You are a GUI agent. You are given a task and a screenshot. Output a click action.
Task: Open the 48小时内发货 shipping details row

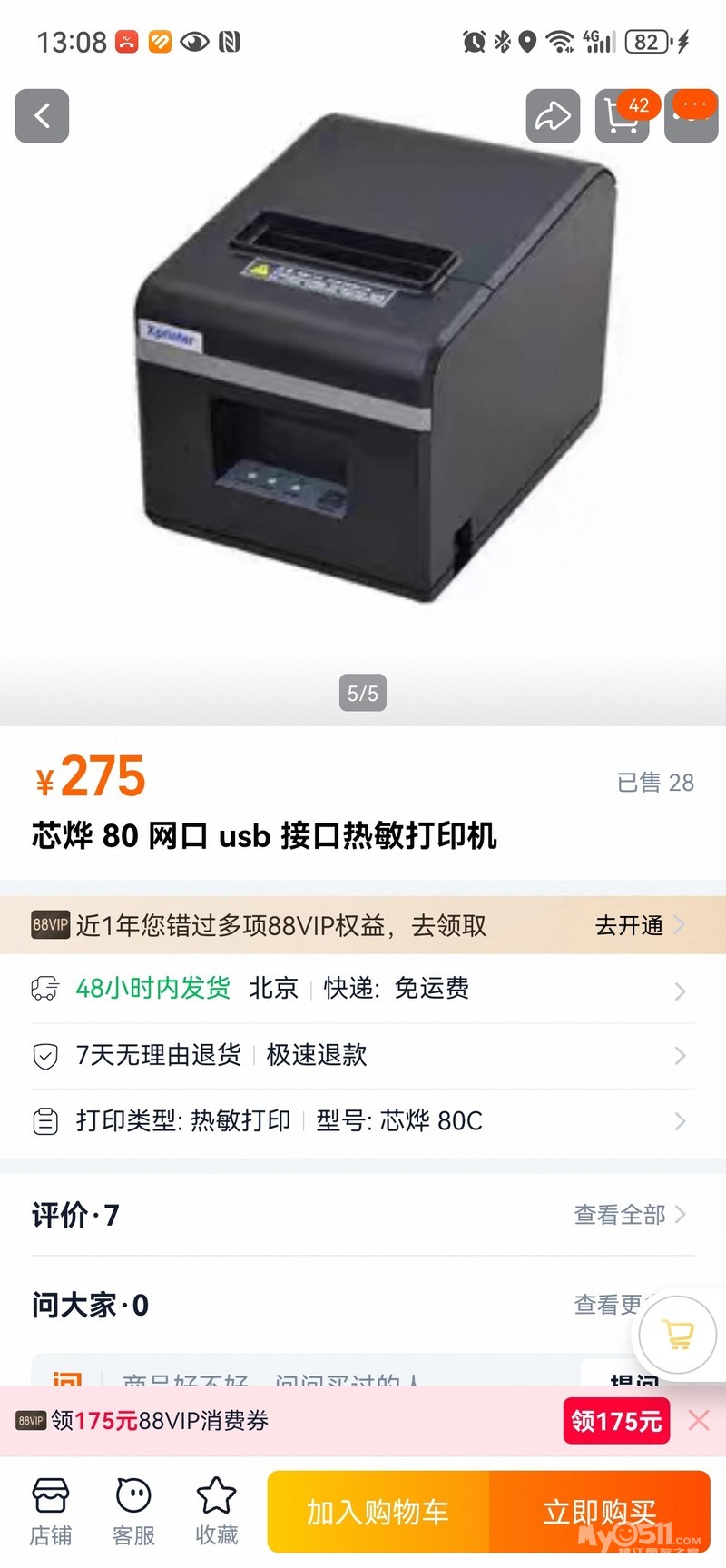click(363, 989)
